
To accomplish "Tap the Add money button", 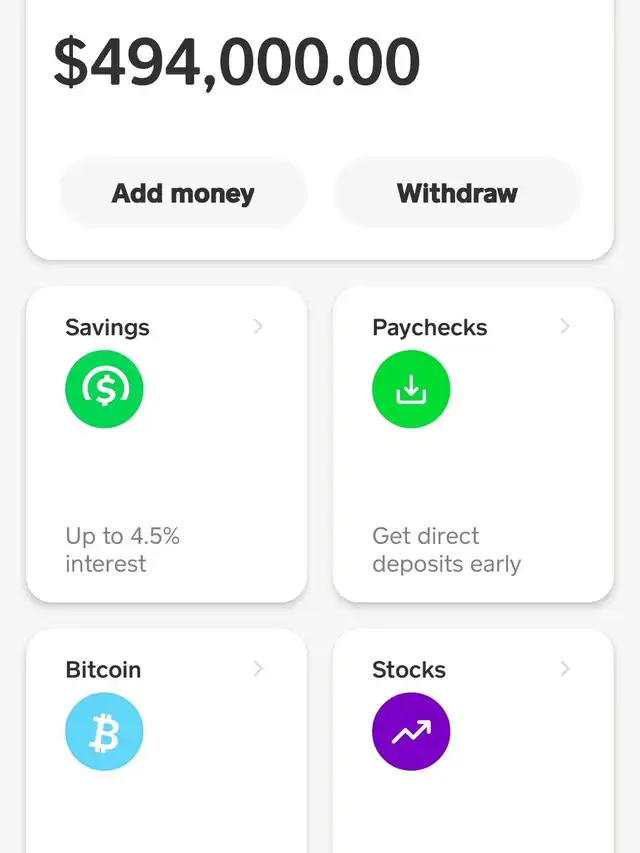I will click(183, 193).
